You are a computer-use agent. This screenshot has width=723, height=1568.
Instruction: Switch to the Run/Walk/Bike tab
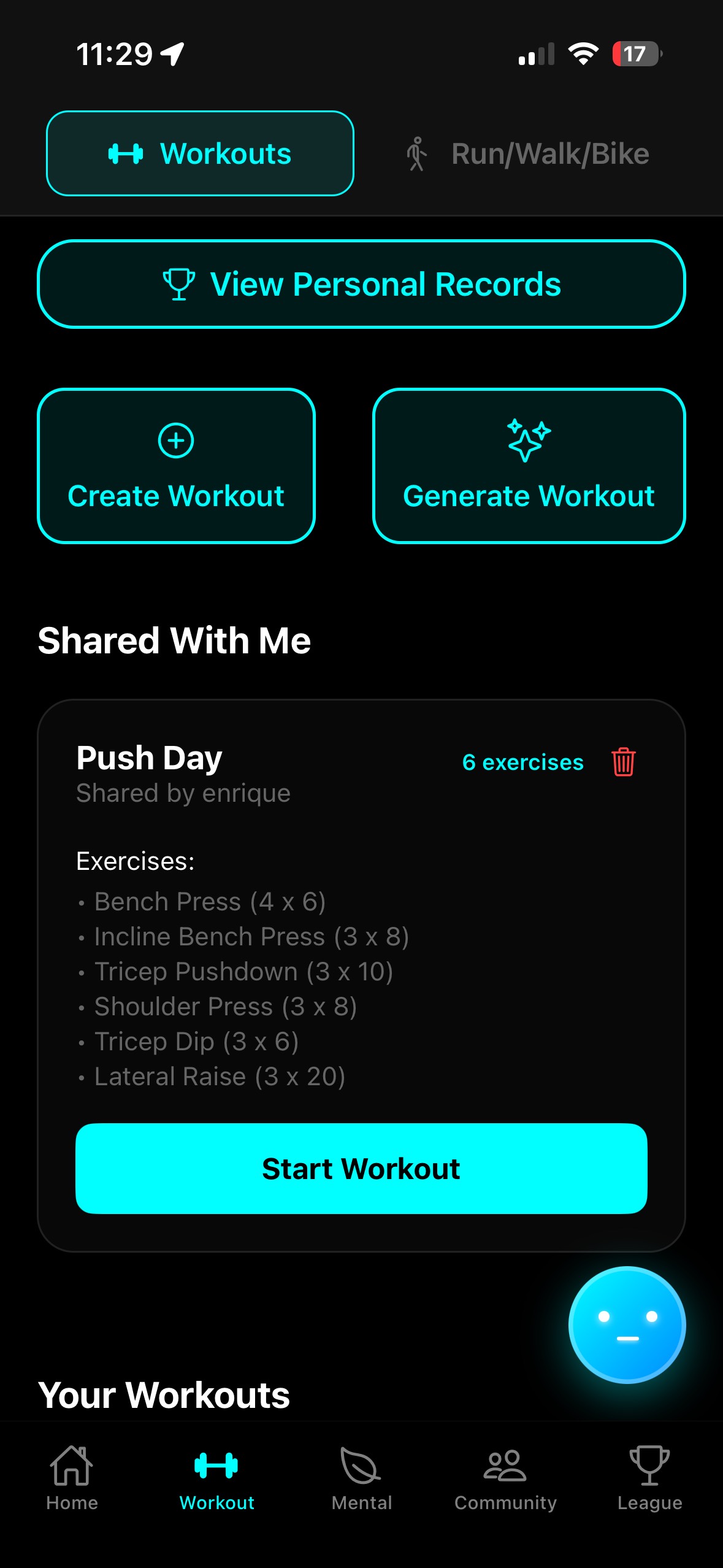click(528, 153)
